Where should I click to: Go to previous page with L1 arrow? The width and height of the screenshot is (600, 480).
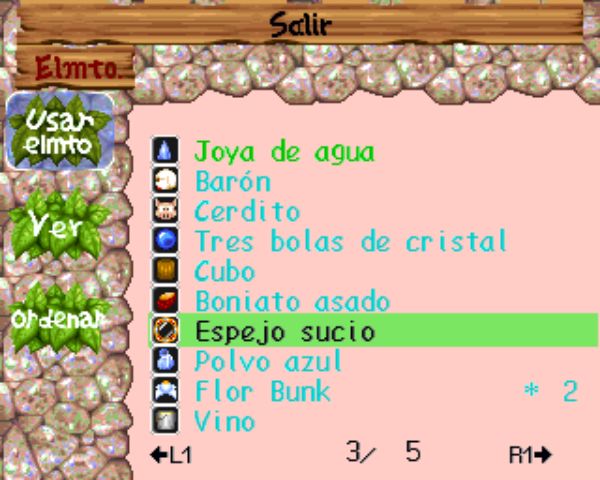click(170, 455)
